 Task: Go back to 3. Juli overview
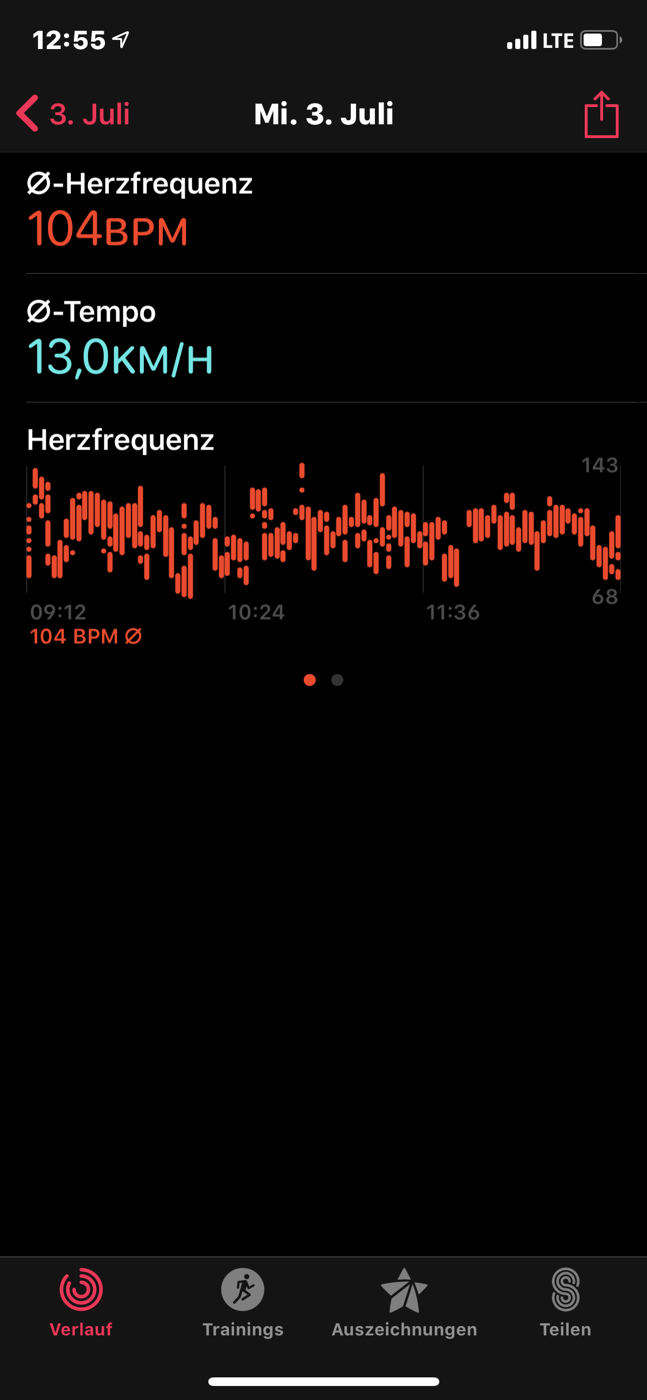[x=73, y=114]
